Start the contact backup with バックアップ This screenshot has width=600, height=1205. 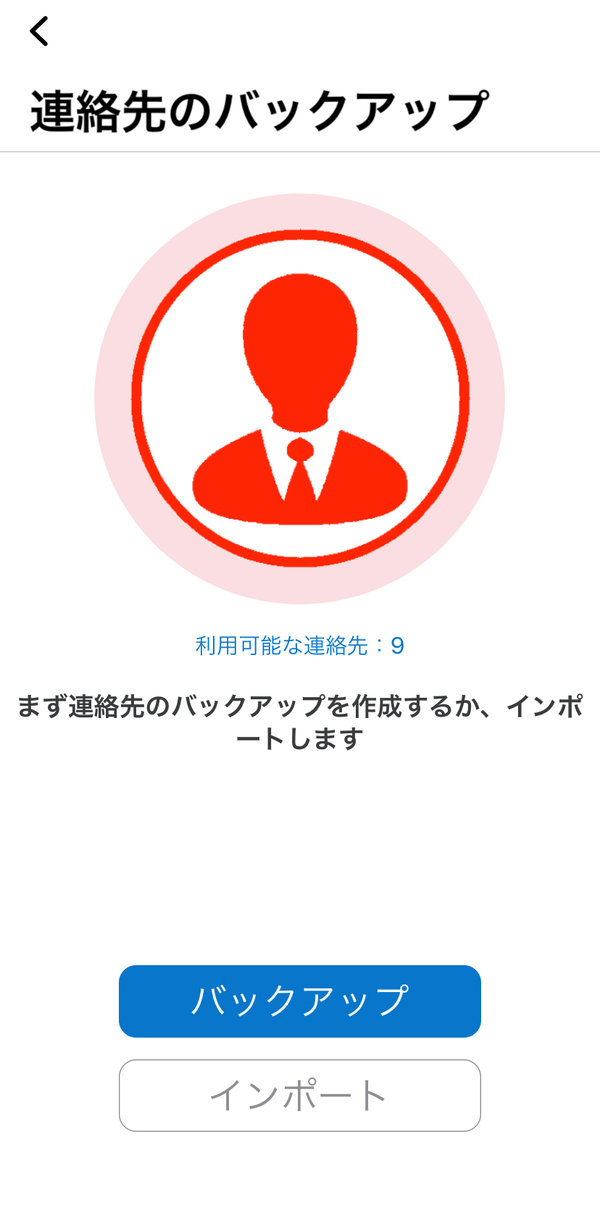pyautogui.click(x=300, y=1001)
